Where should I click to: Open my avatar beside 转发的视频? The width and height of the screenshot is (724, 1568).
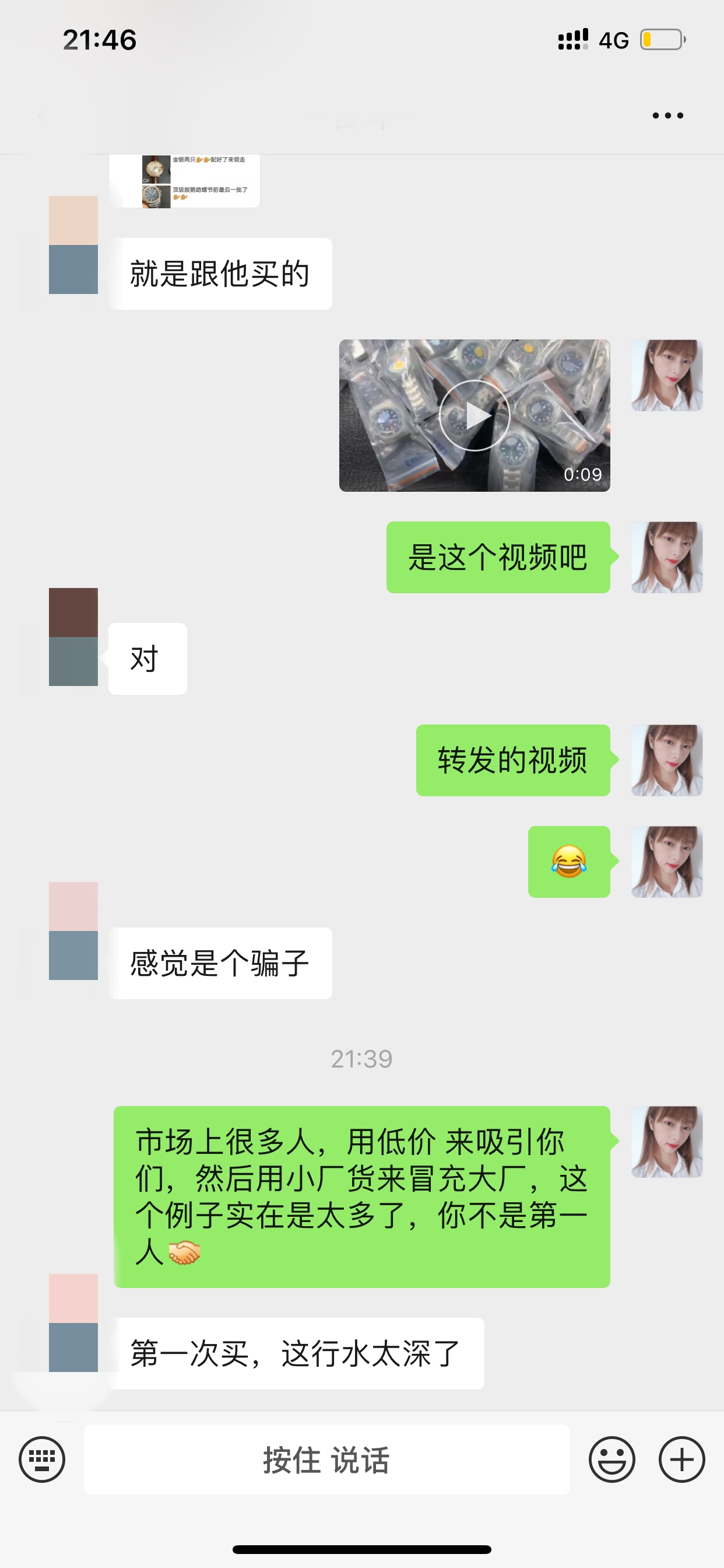pos(667,760)
